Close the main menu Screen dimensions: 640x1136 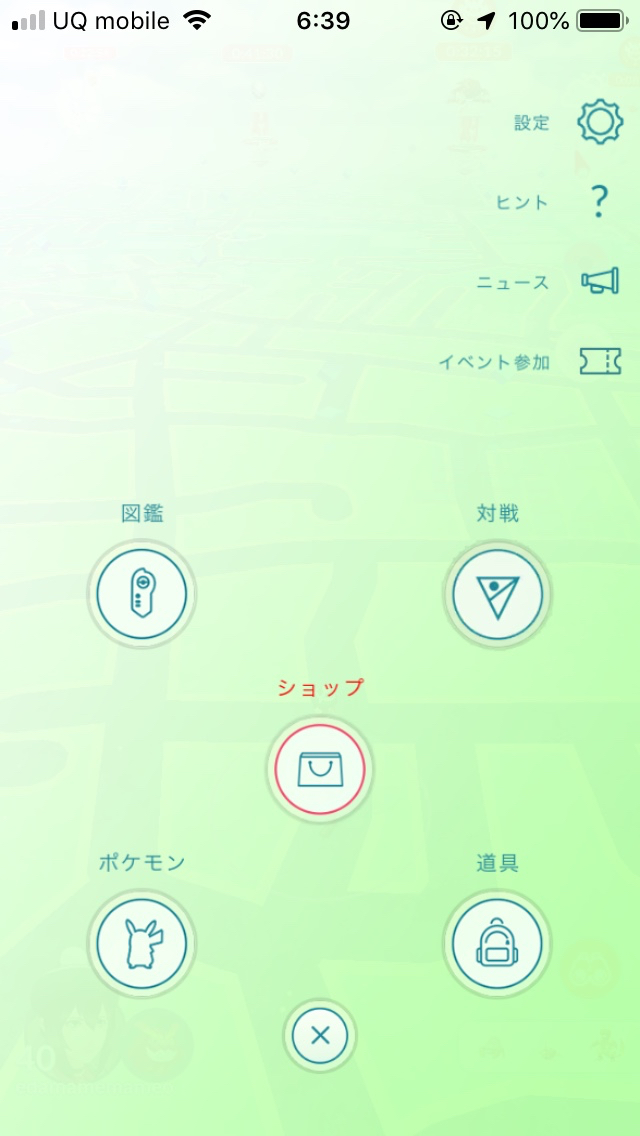[x=320, y=1035]
